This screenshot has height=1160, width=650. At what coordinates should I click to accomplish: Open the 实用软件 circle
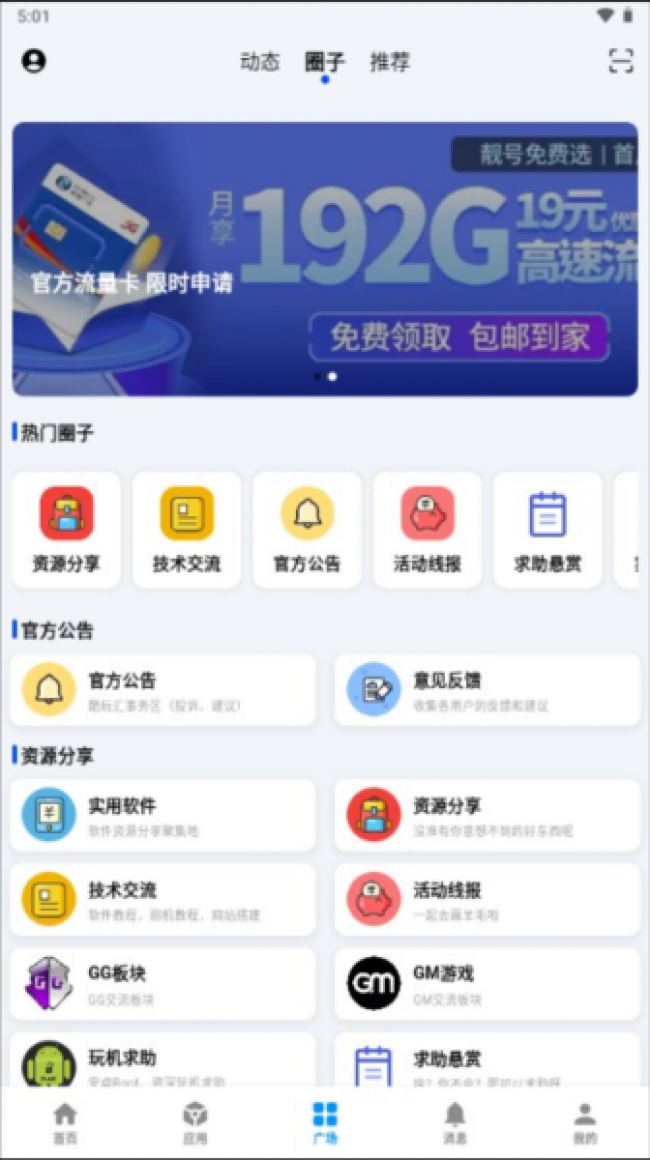pos(162,815)
